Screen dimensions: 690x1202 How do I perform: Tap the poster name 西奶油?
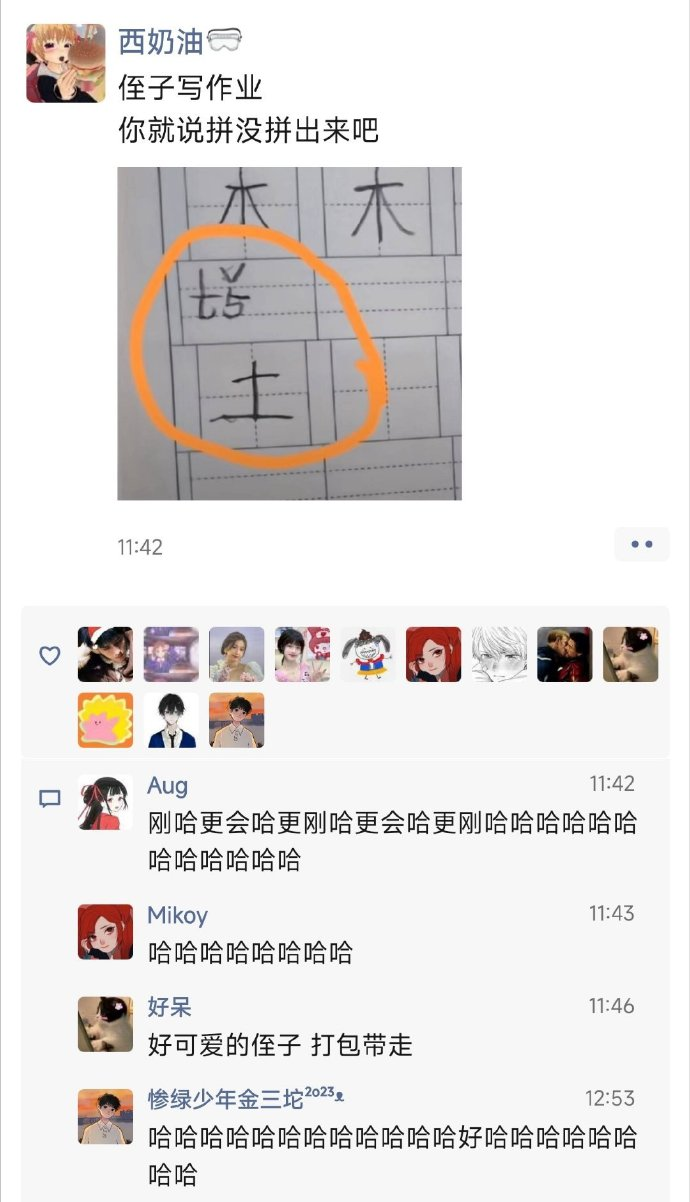(161, 42)
